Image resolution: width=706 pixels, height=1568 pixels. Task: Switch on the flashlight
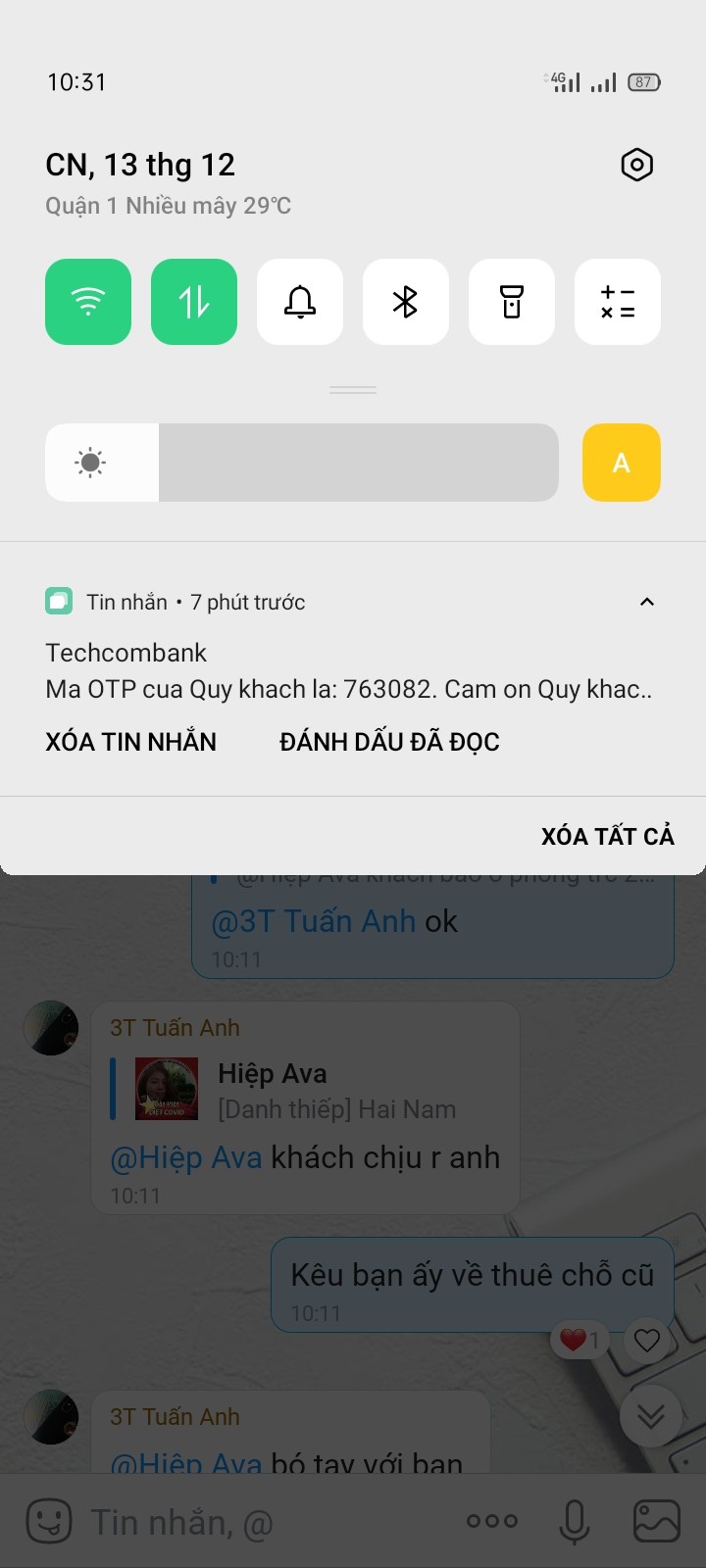(512, 302)
